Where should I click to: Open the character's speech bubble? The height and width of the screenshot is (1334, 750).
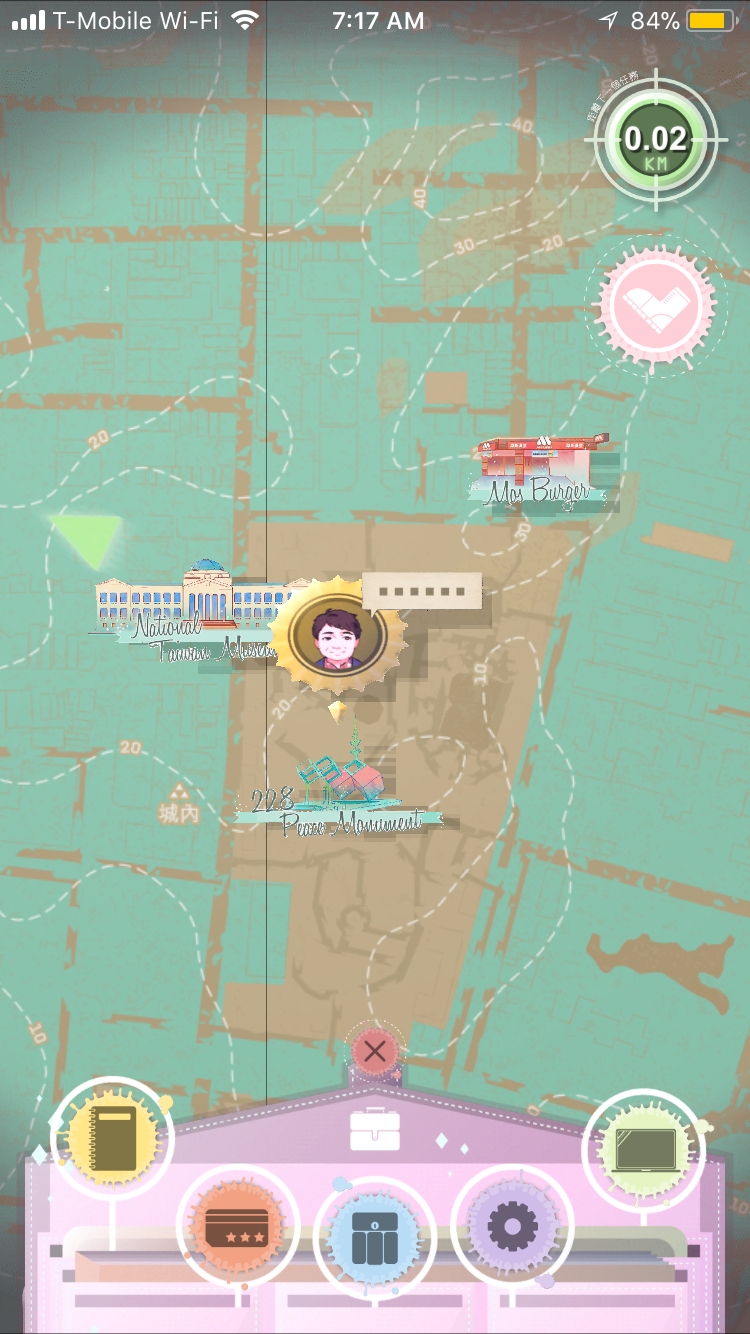coord(423,592)
